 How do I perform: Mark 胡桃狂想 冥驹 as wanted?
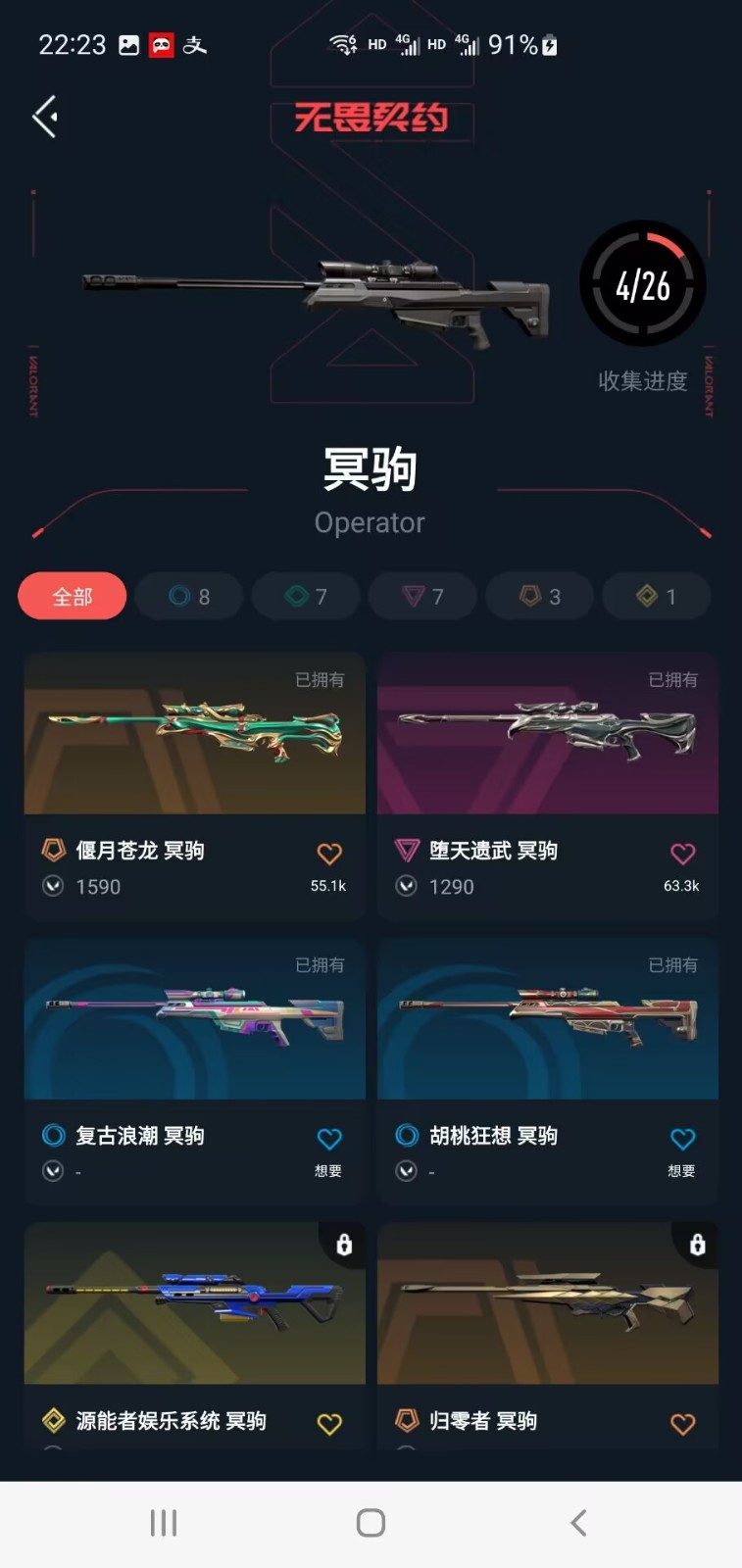(x=682, y=1139)
